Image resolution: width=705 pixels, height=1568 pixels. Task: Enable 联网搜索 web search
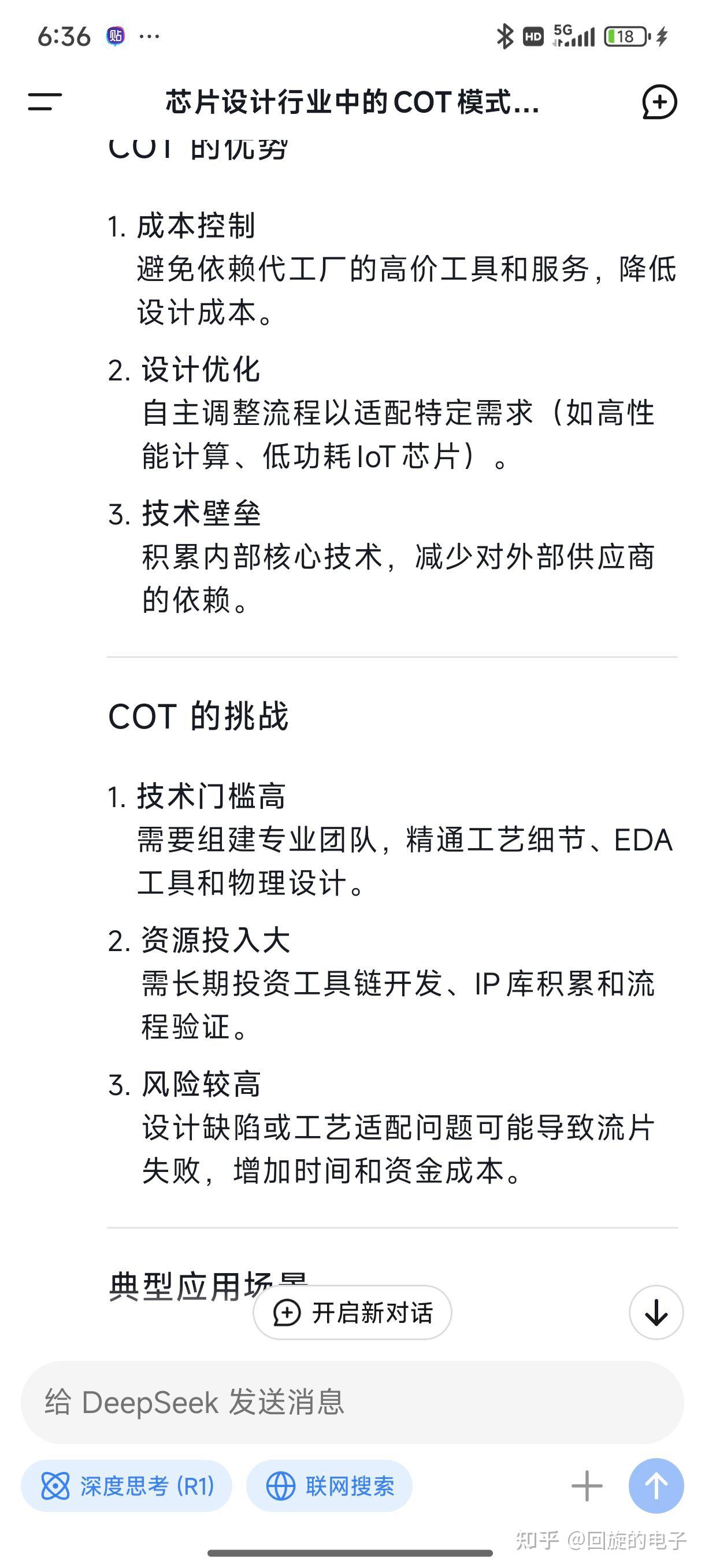(x=326, y=1485)
